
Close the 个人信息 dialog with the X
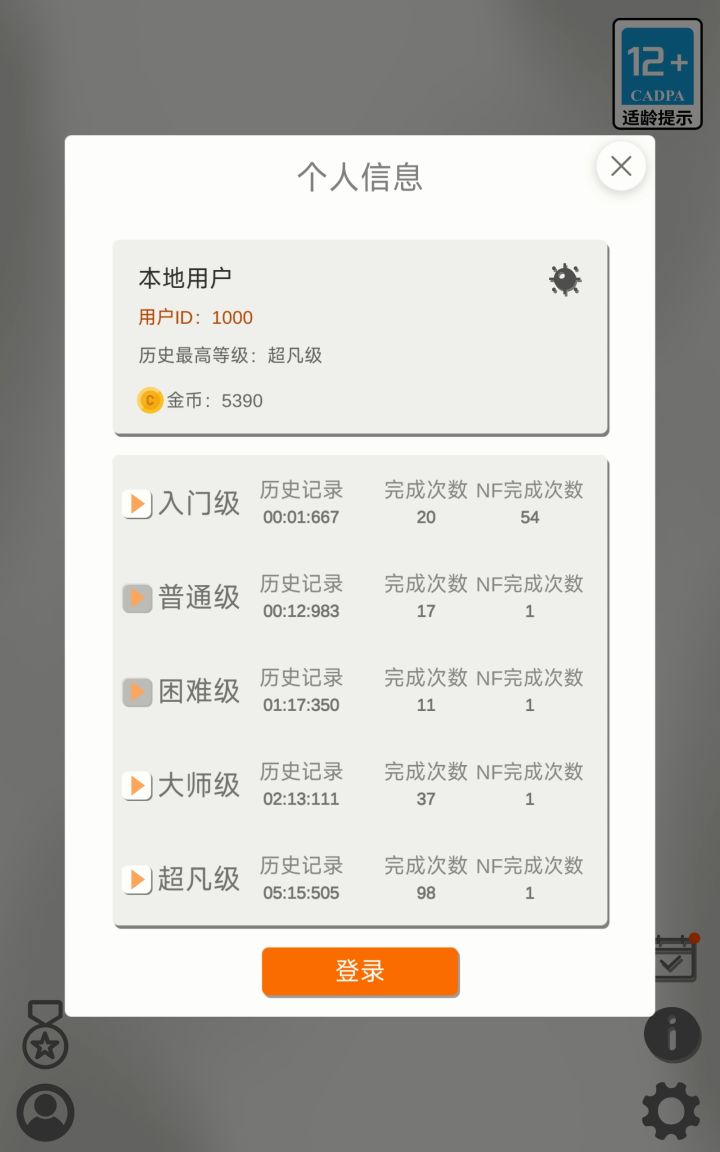[x=621, y=166]
